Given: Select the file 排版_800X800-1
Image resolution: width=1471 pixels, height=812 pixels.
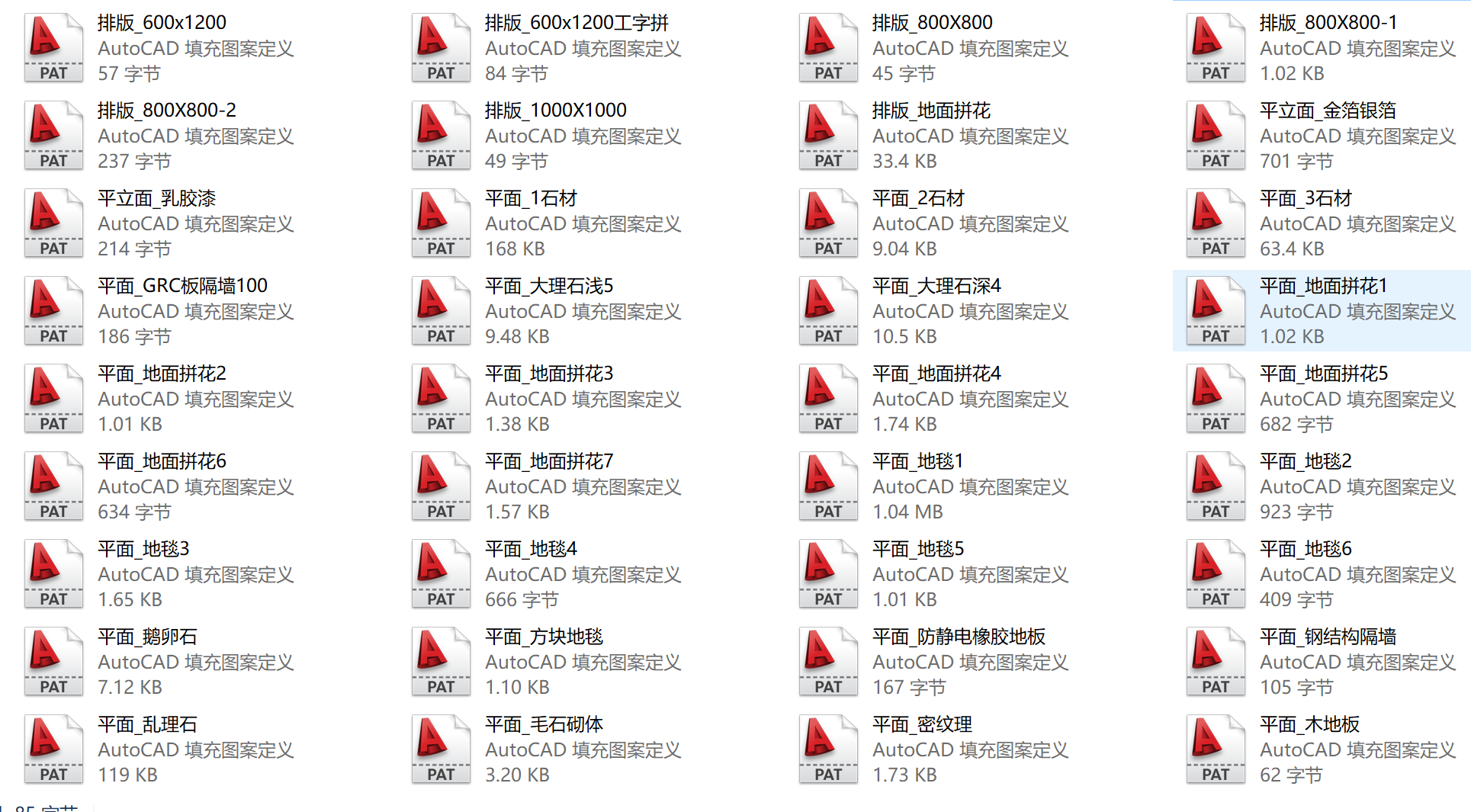Looking at the screenshot, I should (x=1328, y=24).
